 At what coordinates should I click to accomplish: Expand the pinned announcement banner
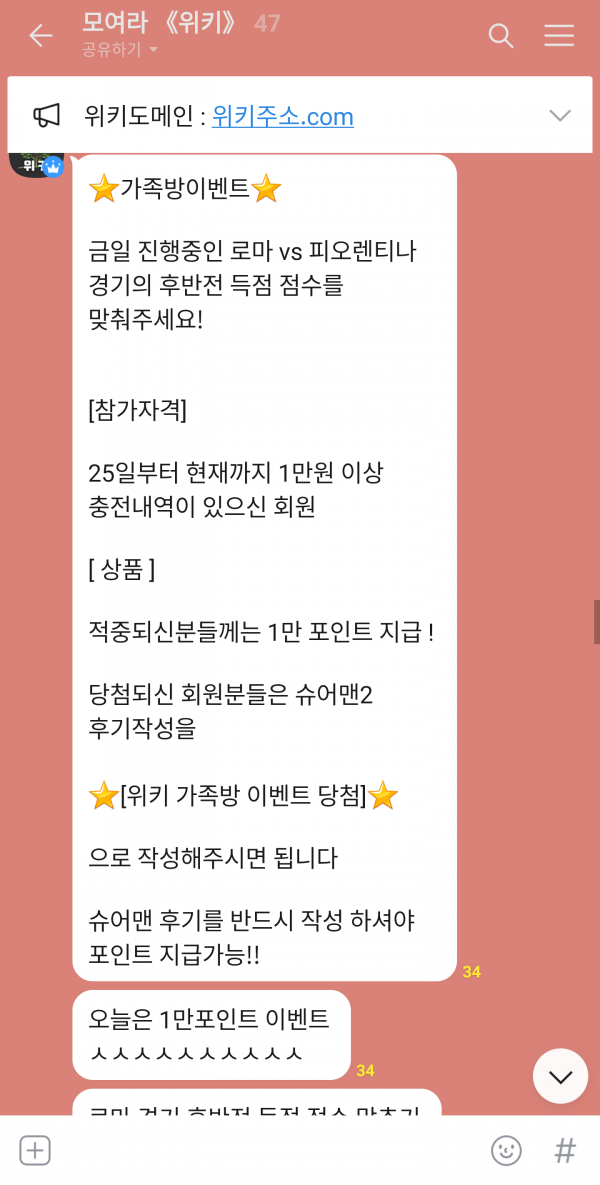click(560, 116)
